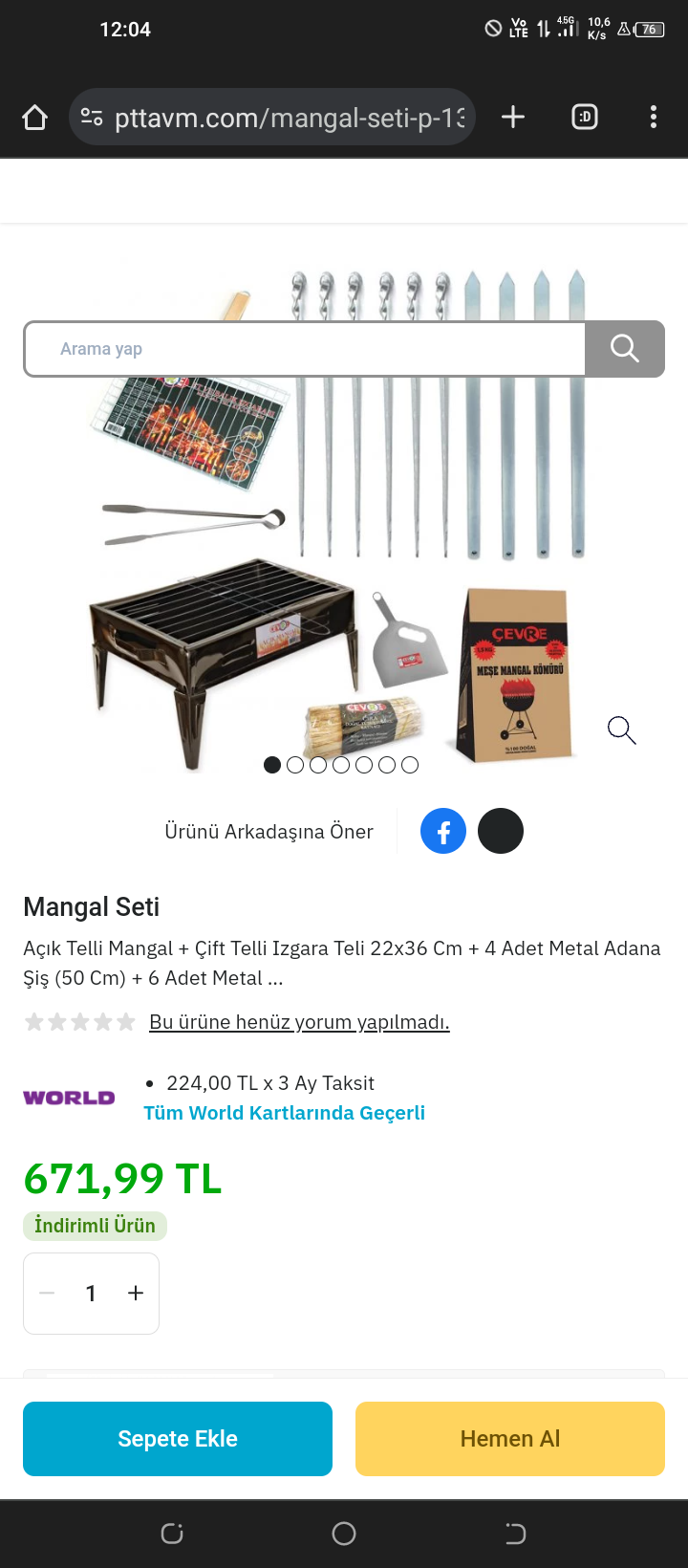Go back using the system back button
This screenshot has height=1568, width=688.
click(515, 1535)
